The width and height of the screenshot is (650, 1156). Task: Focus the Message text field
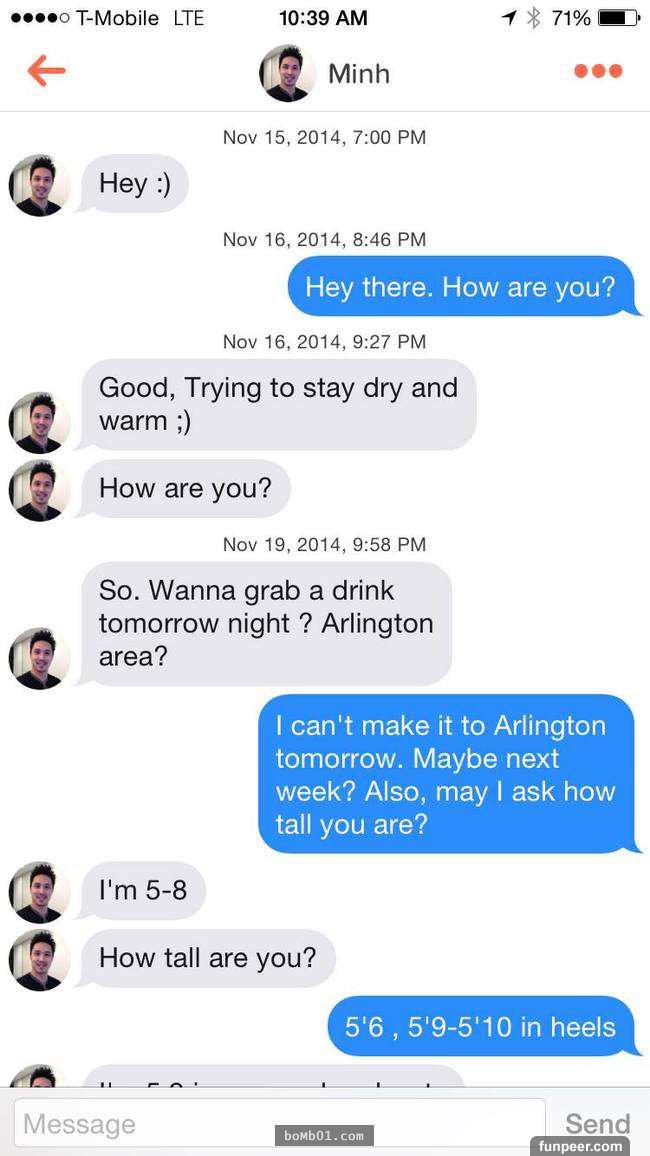(x=280, y=1124)
